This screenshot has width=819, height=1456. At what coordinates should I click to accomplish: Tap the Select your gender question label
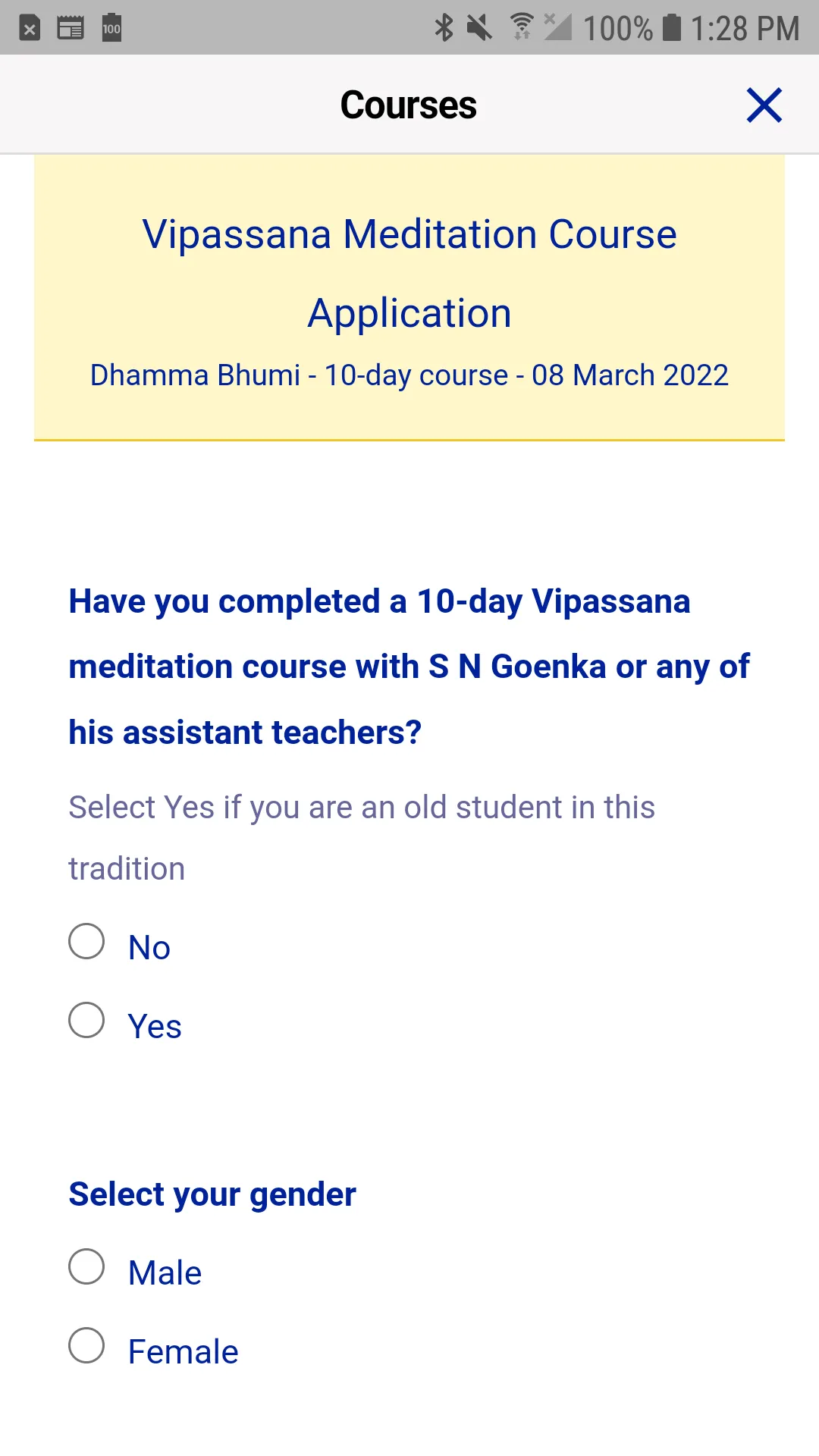pyautogui.click(x=212, y=1193)
